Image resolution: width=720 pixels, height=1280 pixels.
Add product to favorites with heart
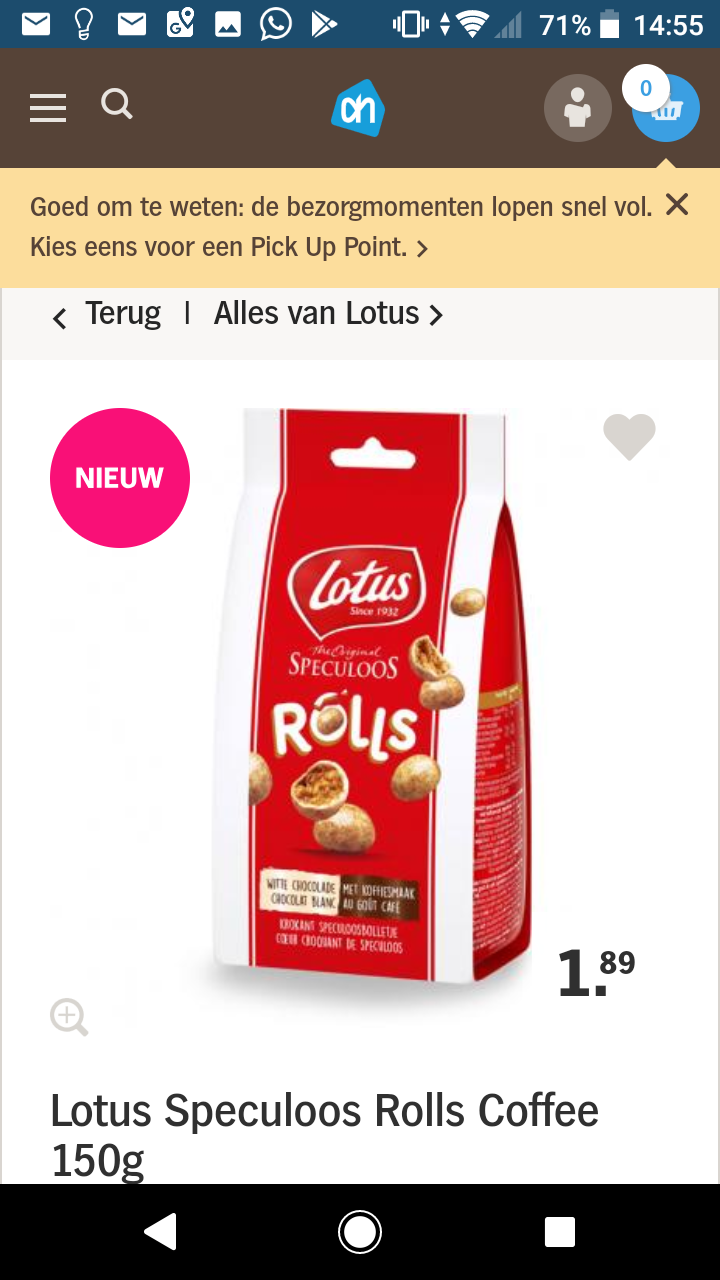(x=629, y=437)
